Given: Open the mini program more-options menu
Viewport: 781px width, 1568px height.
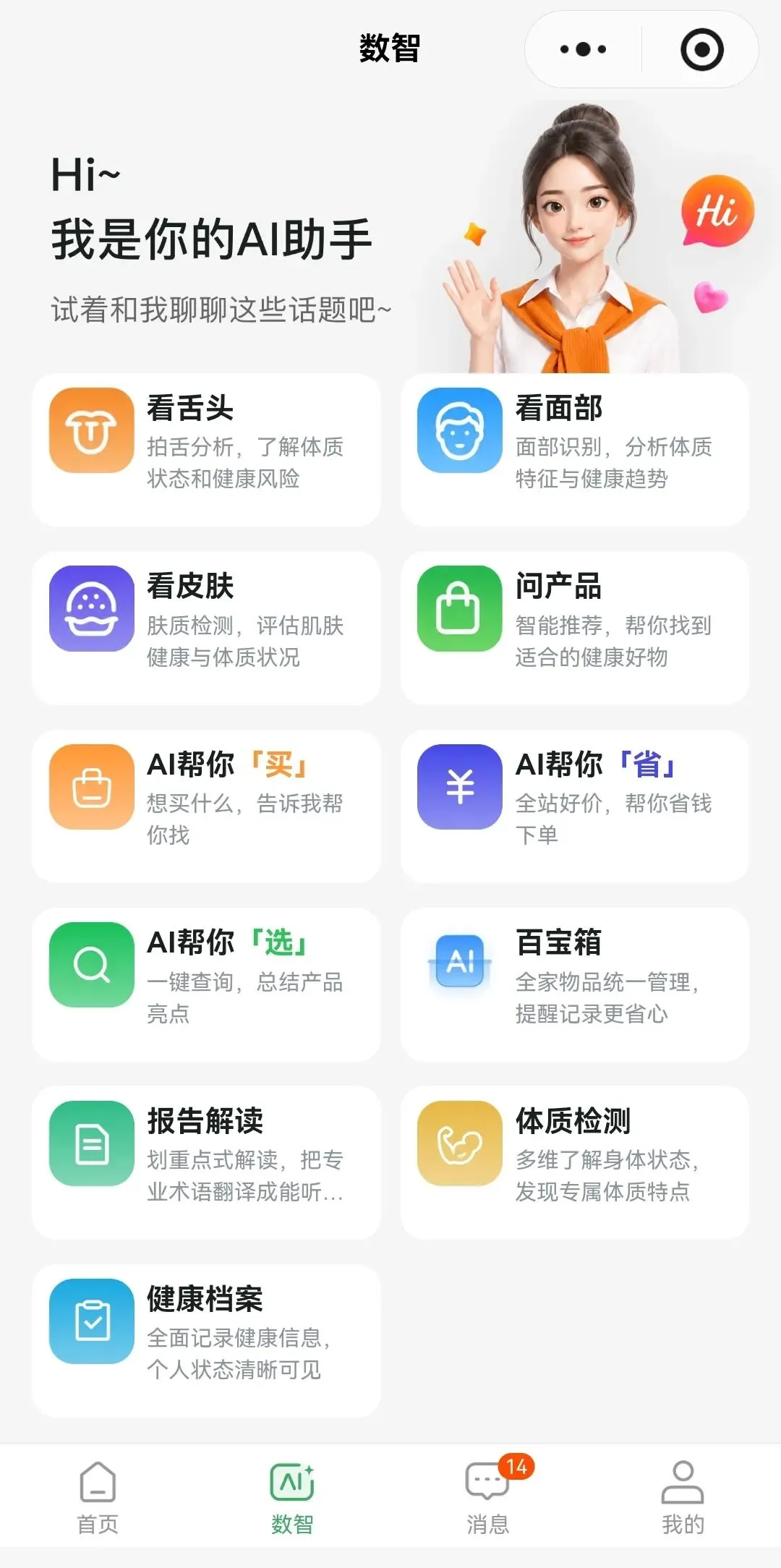Looking at the screenshot, I should tap(583, 49).
